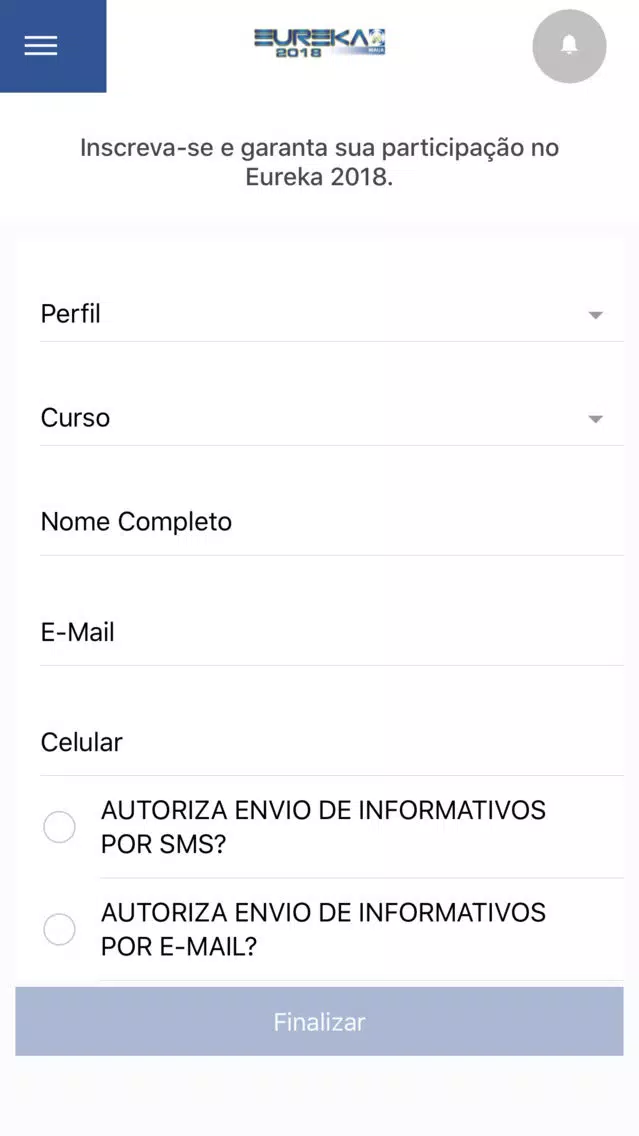This screenshot has width=639, height=1136.
Task: Expand the Perfil dropdown
Action: pyautogui.click(x=331, y=315)
